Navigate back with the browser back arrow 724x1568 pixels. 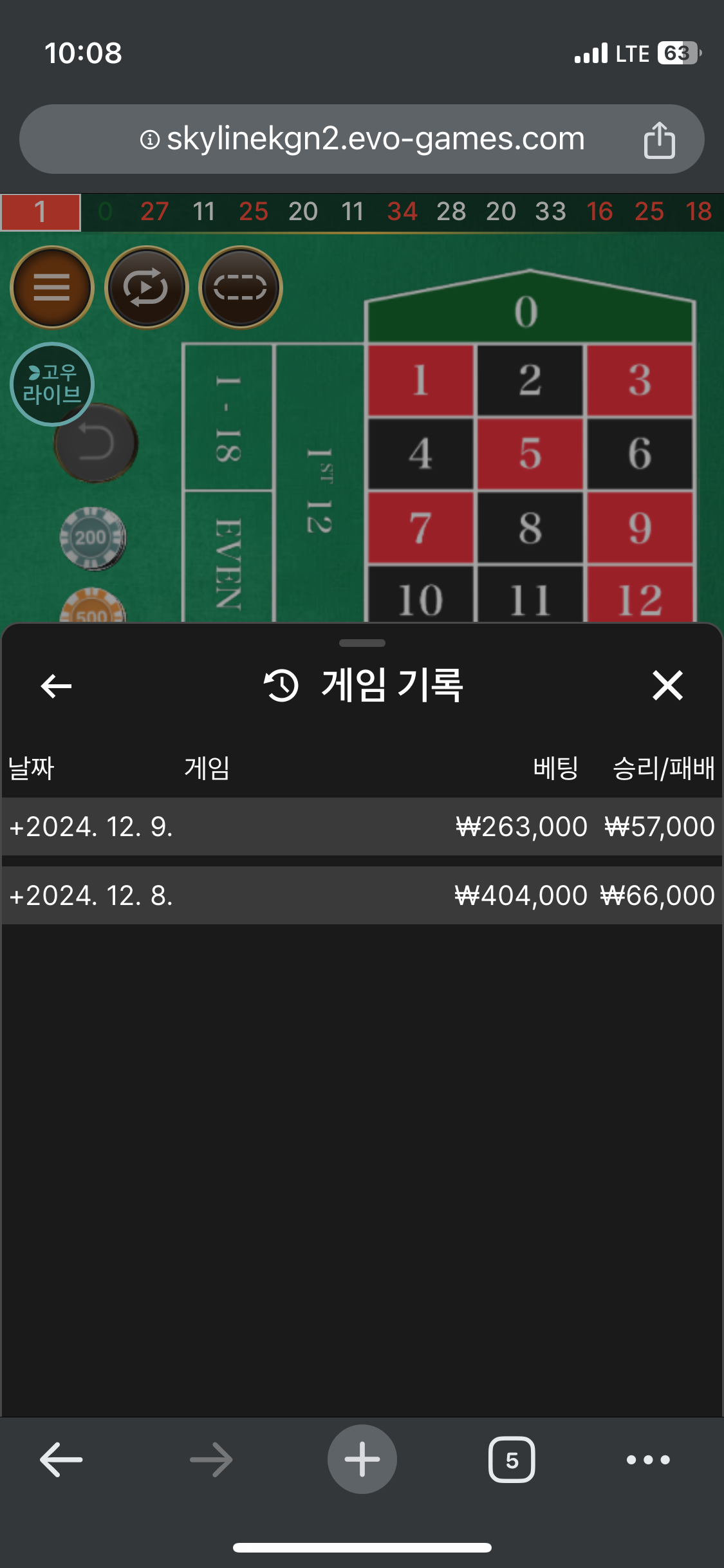pyautogui.click(x=61, y=1459)
